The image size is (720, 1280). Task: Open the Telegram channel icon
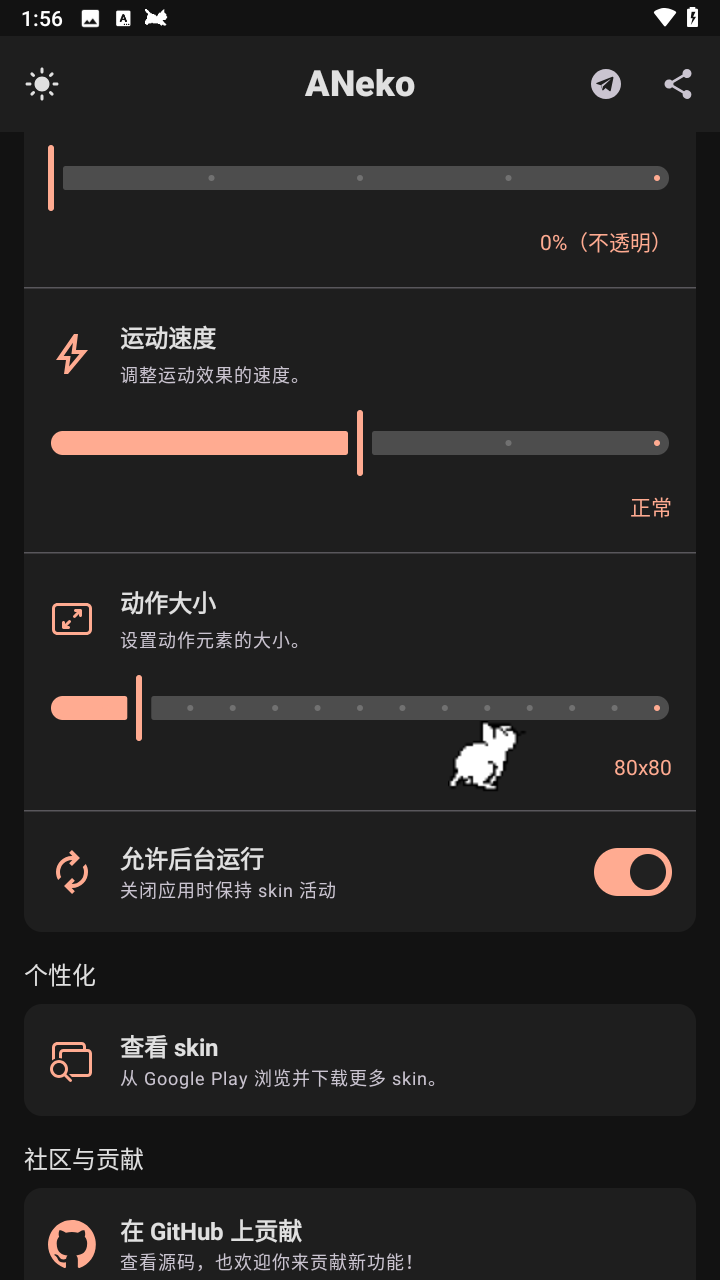(605, 84)
